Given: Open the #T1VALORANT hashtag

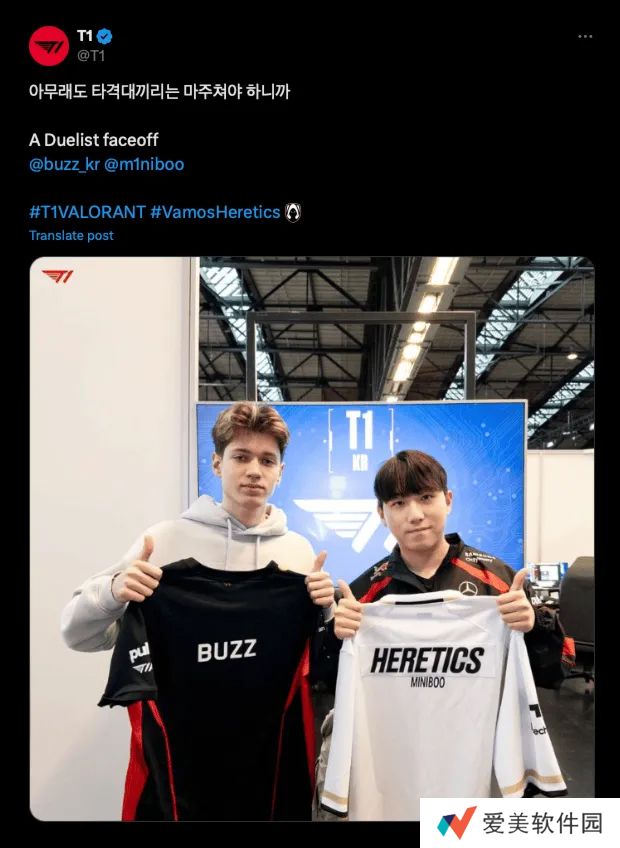Looking at the screenshot, I should [x=87, y=212].
